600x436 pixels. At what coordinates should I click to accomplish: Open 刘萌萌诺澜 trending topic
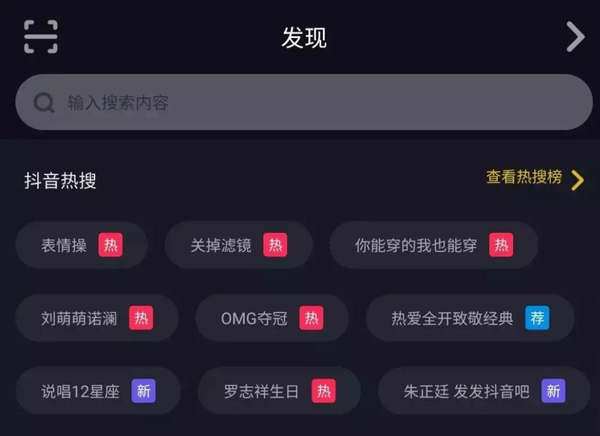tap(97, 319)
